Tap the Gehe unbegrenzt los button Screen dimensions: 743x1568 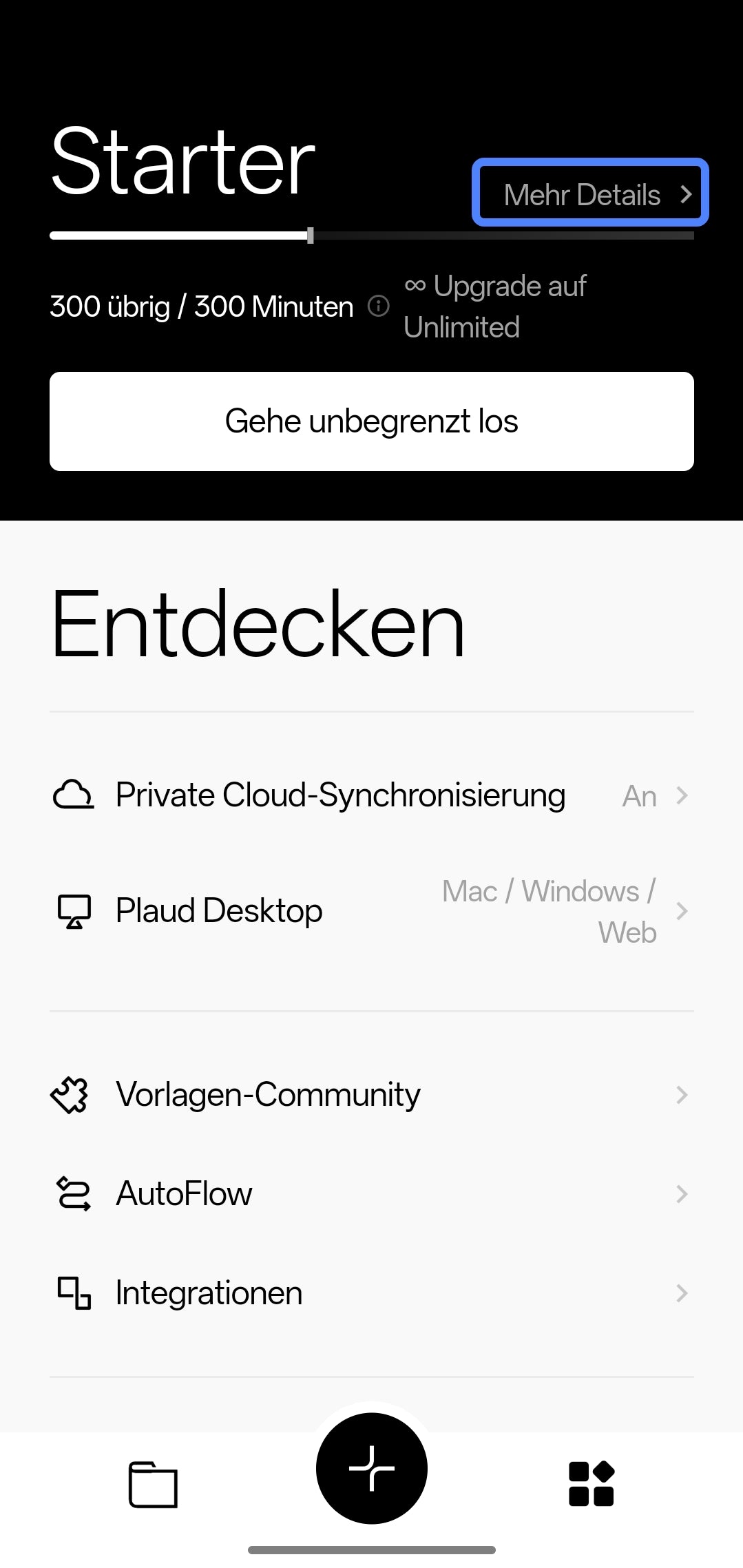click(x=371, y=421)
